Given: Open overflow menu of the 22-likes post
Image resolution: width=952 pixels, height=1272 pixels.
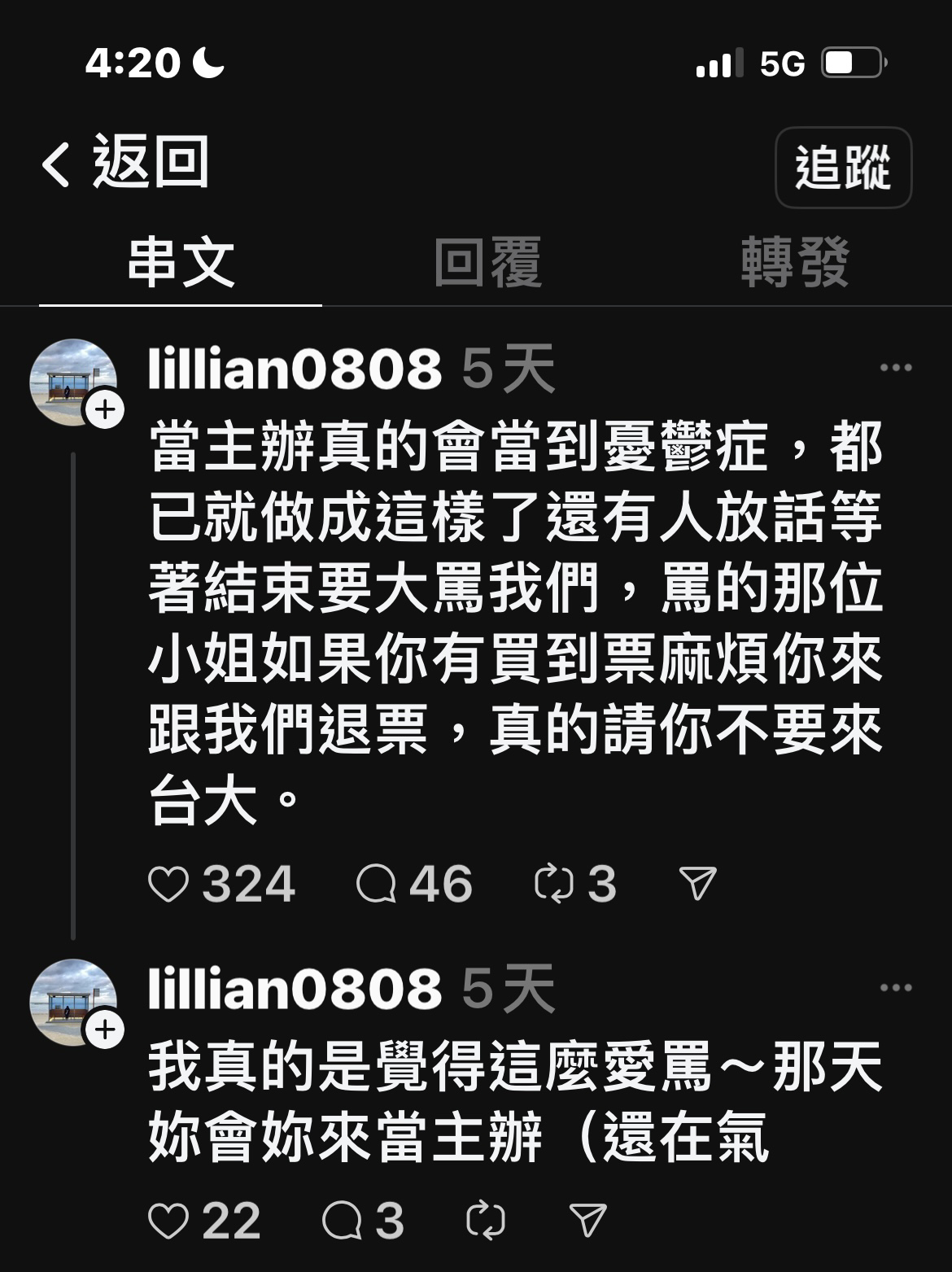Looking at the screenshot, I should (x=895, y=988).
